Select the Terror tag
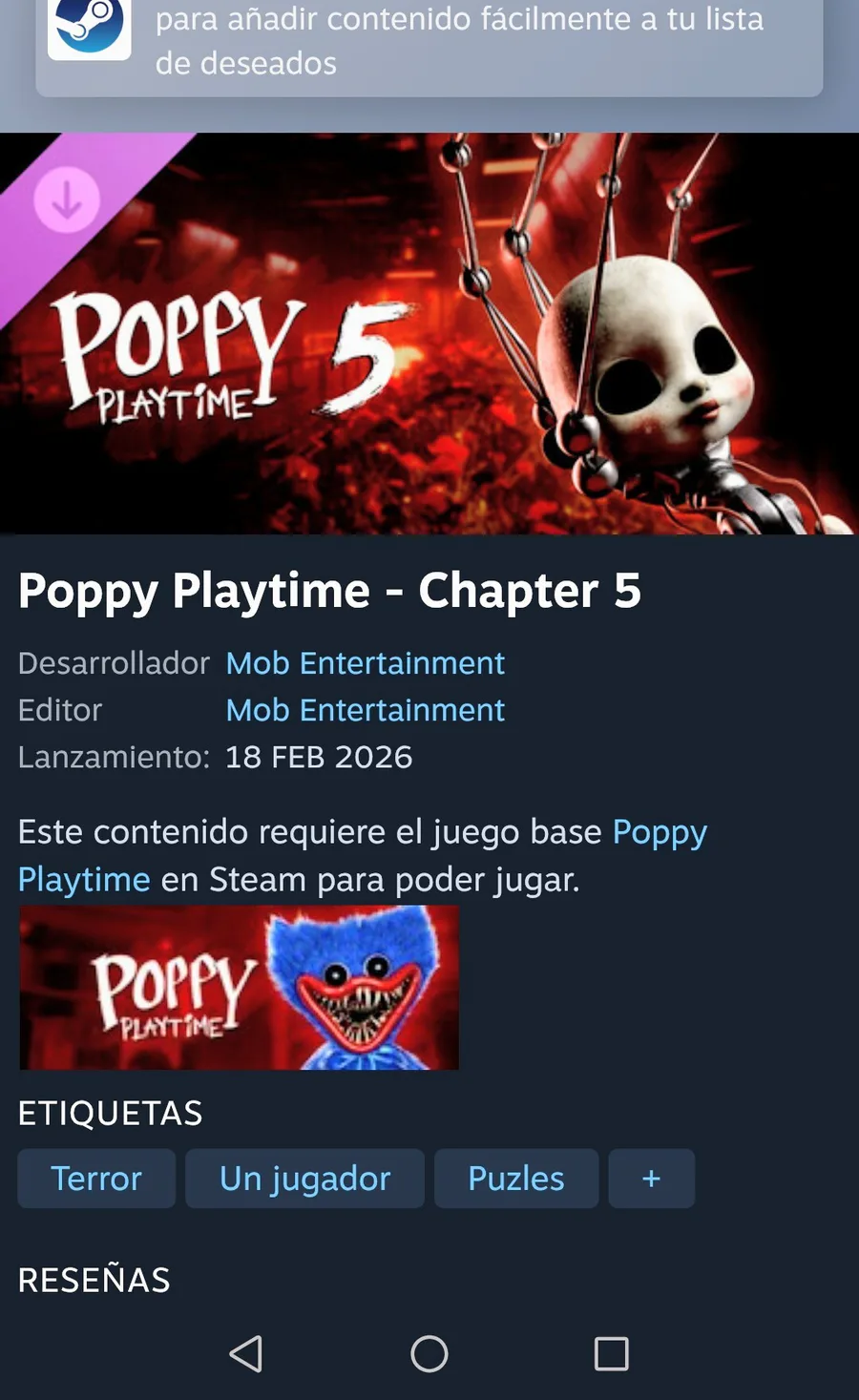This screenshot has height=1400, width=859. (96, 1179)
